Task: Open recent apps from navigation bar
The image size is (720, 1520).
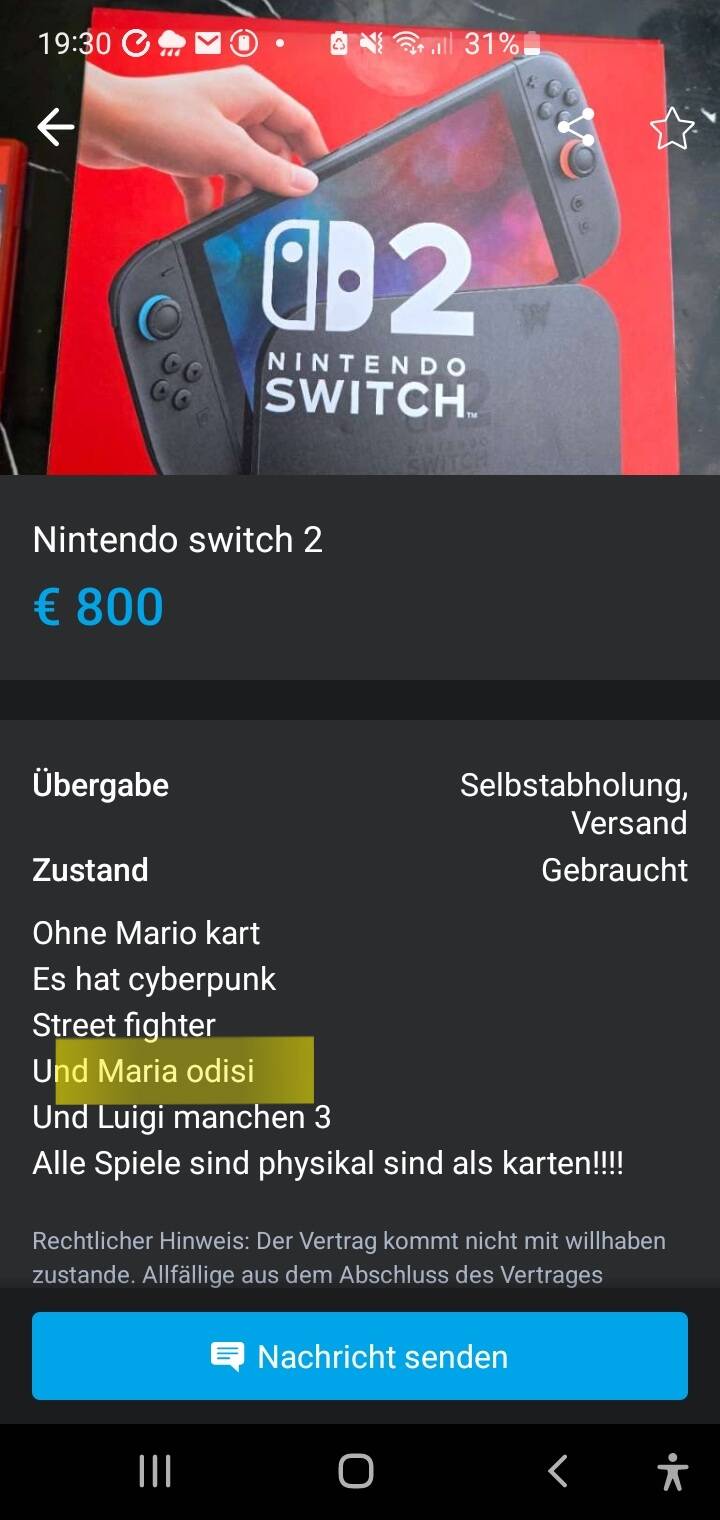Action: tap(155, 1471)
